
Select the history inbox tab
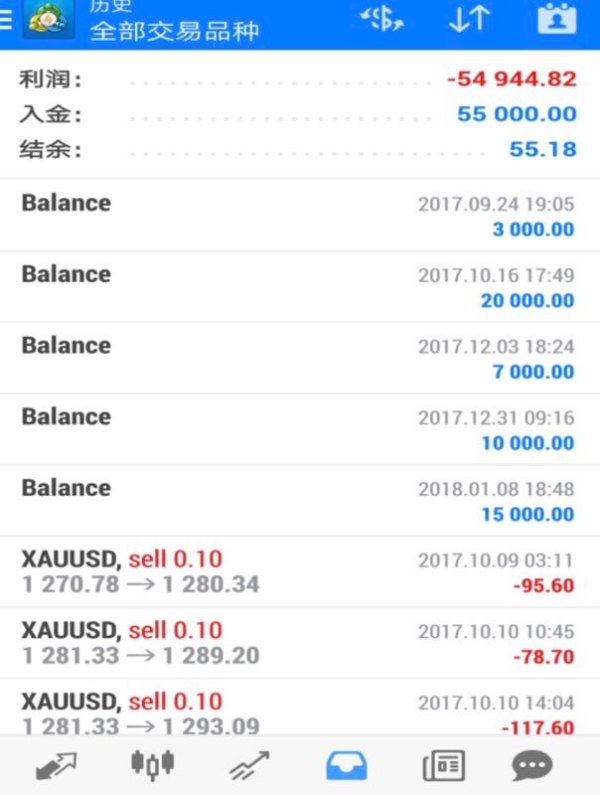346,766
